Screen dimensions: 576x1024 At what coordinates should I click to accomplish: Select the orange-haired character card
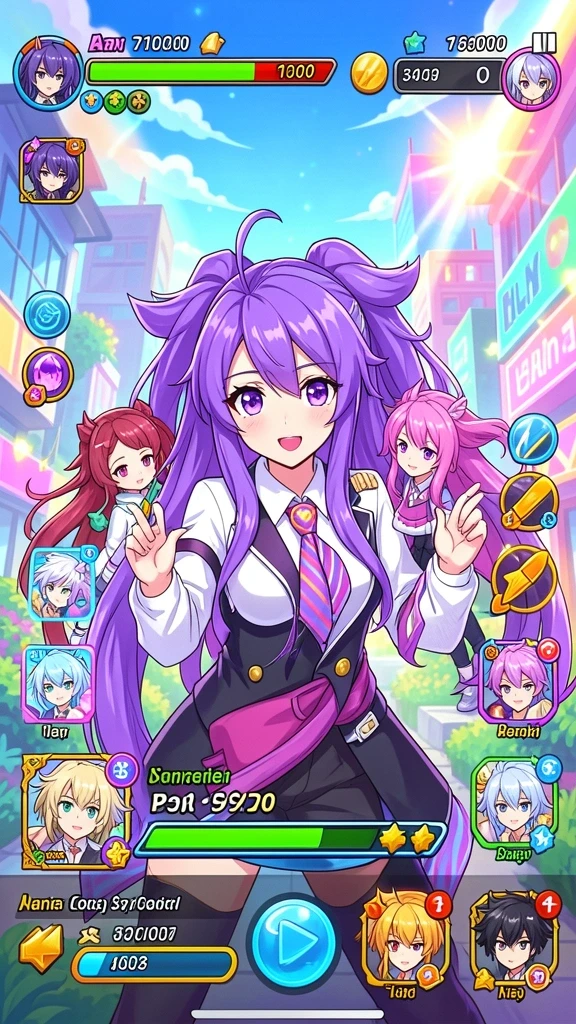[x=404, y=938]
